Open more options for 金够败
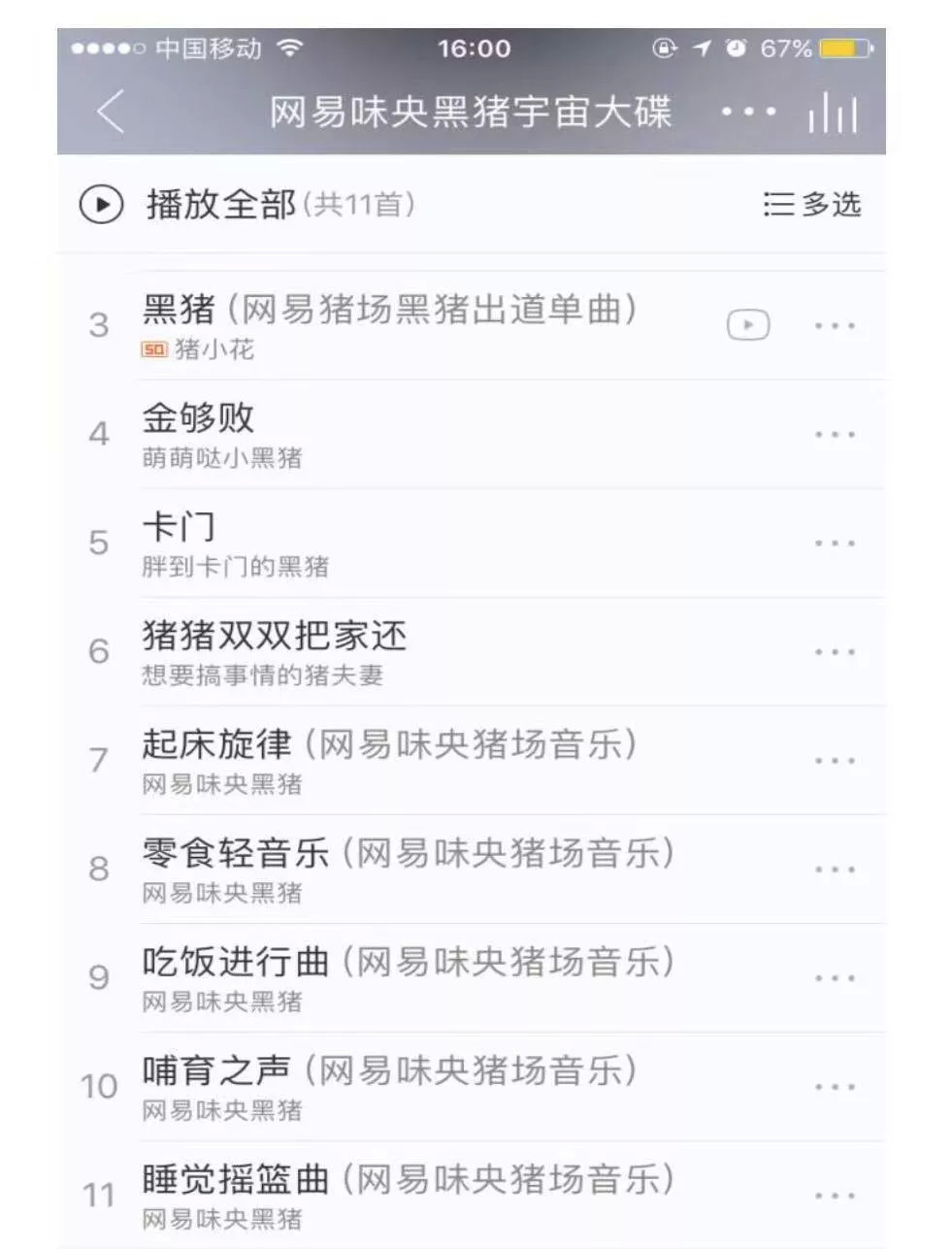The width and height of the screenshot is (952, 1249). (835, 435)
